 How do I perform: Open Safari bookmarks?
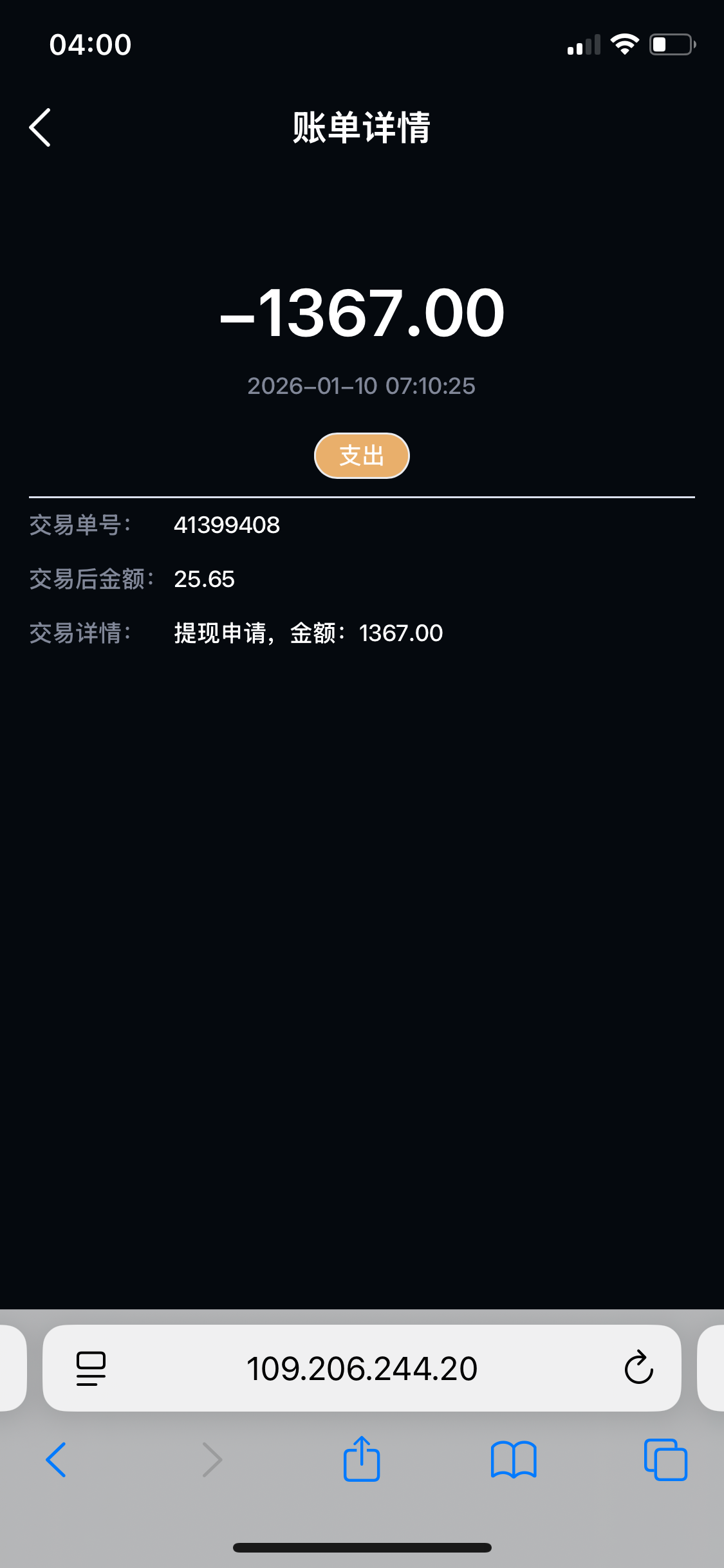click(x=513, y=1460)
